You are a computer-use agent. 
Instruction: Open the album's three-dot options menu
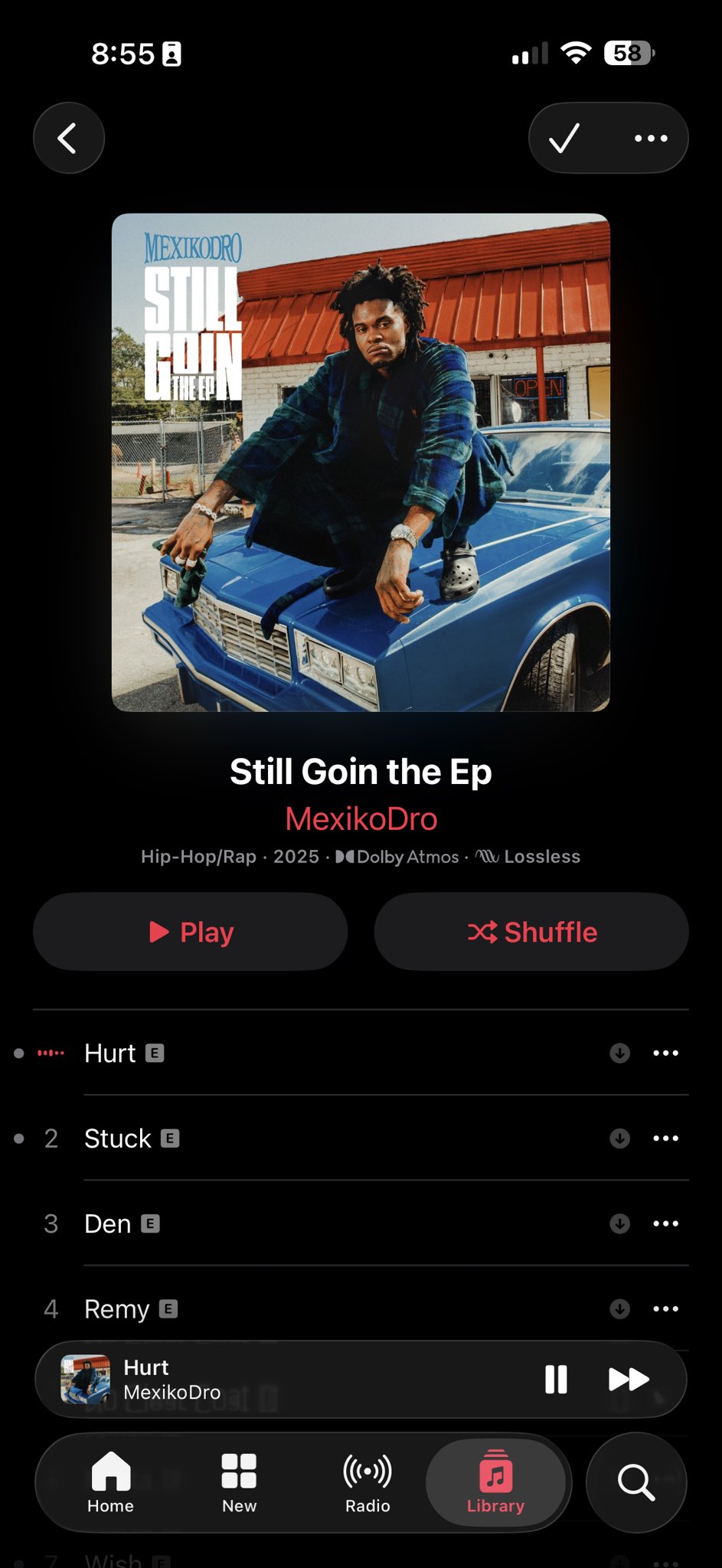coord(651,139)
